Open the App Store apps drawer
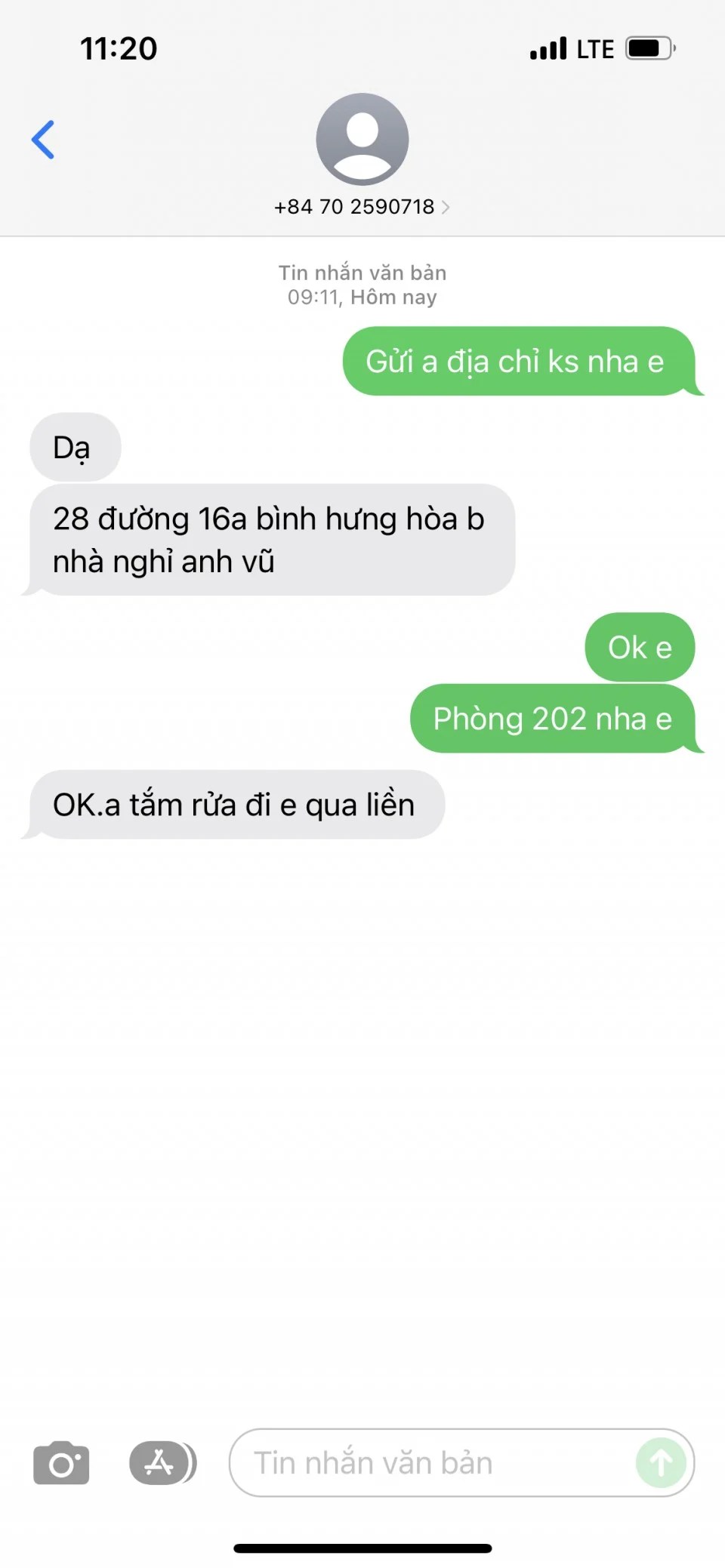Viewport: 725px width, 1568px height. click(x=159, y=1463)
